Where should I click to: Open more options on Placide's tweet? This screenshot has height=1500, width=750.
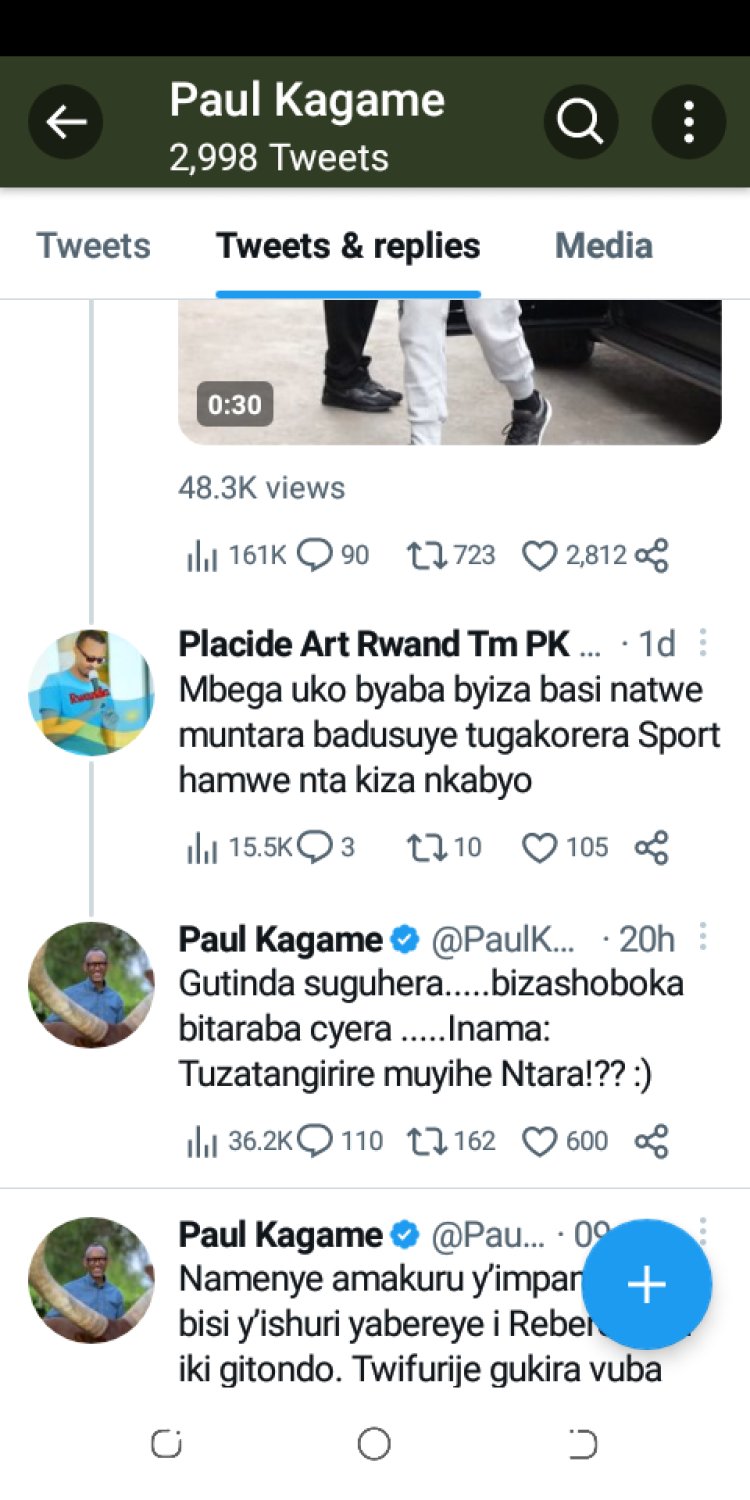tap(703, 642)
